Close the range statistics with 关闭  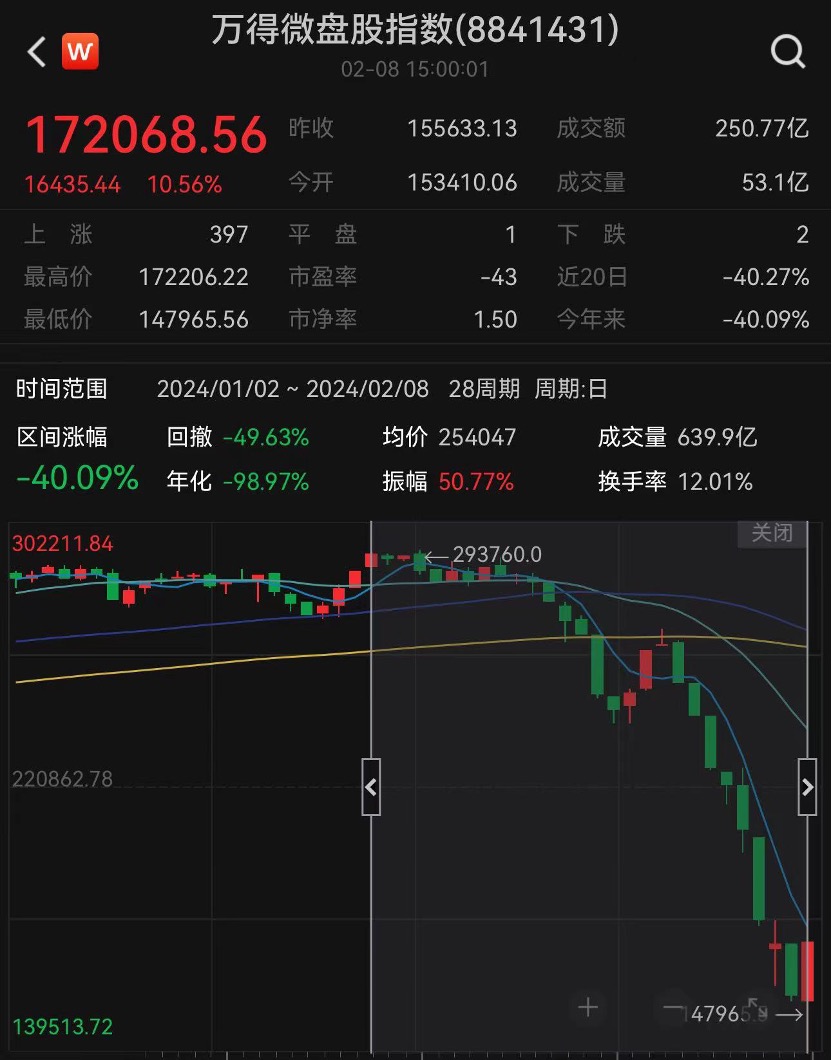[x=771, y=533]
